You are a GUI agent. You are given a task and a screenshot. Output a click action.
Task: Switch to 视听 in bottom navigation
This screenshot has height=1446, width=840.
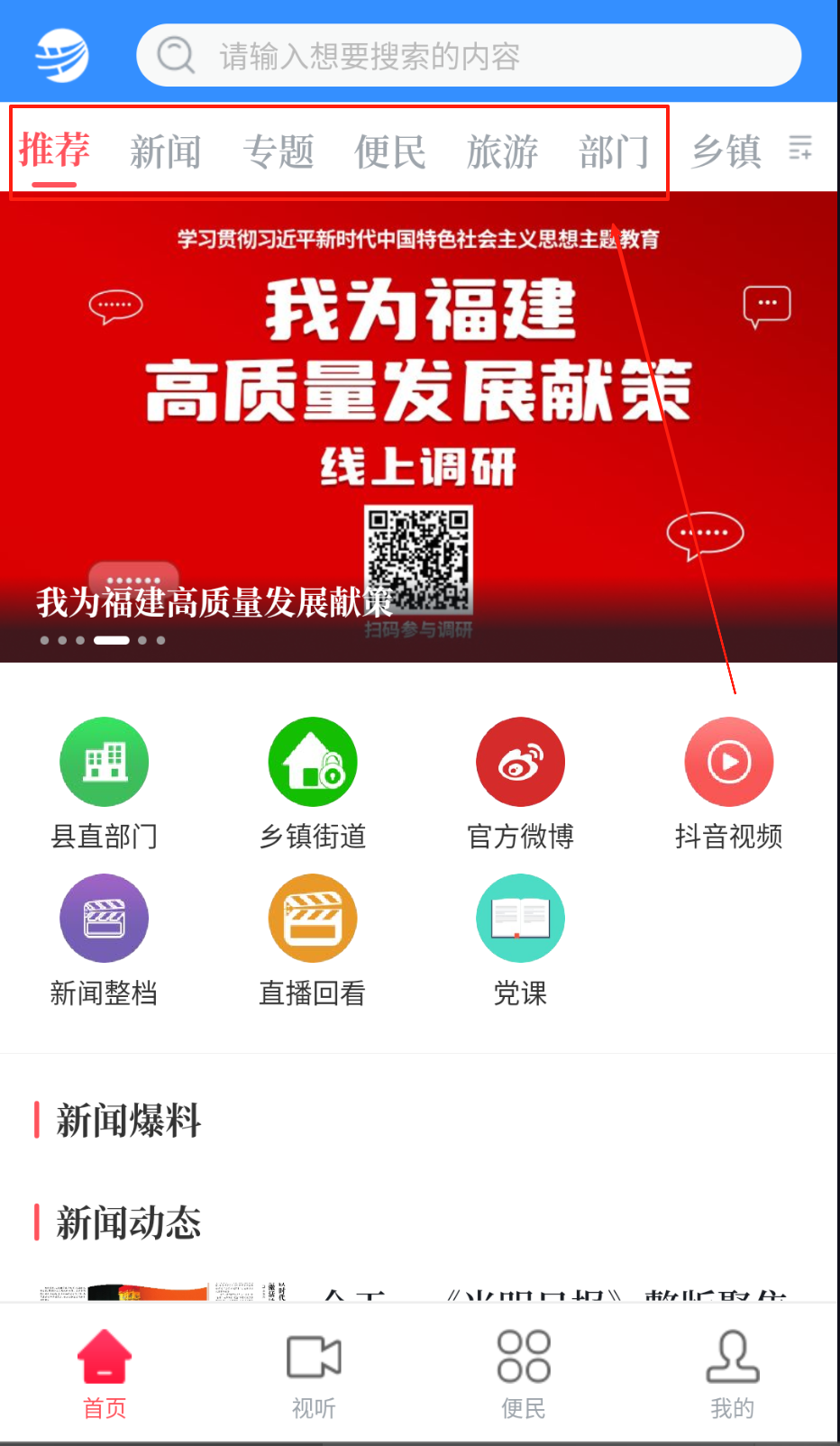coord(314,1374)
